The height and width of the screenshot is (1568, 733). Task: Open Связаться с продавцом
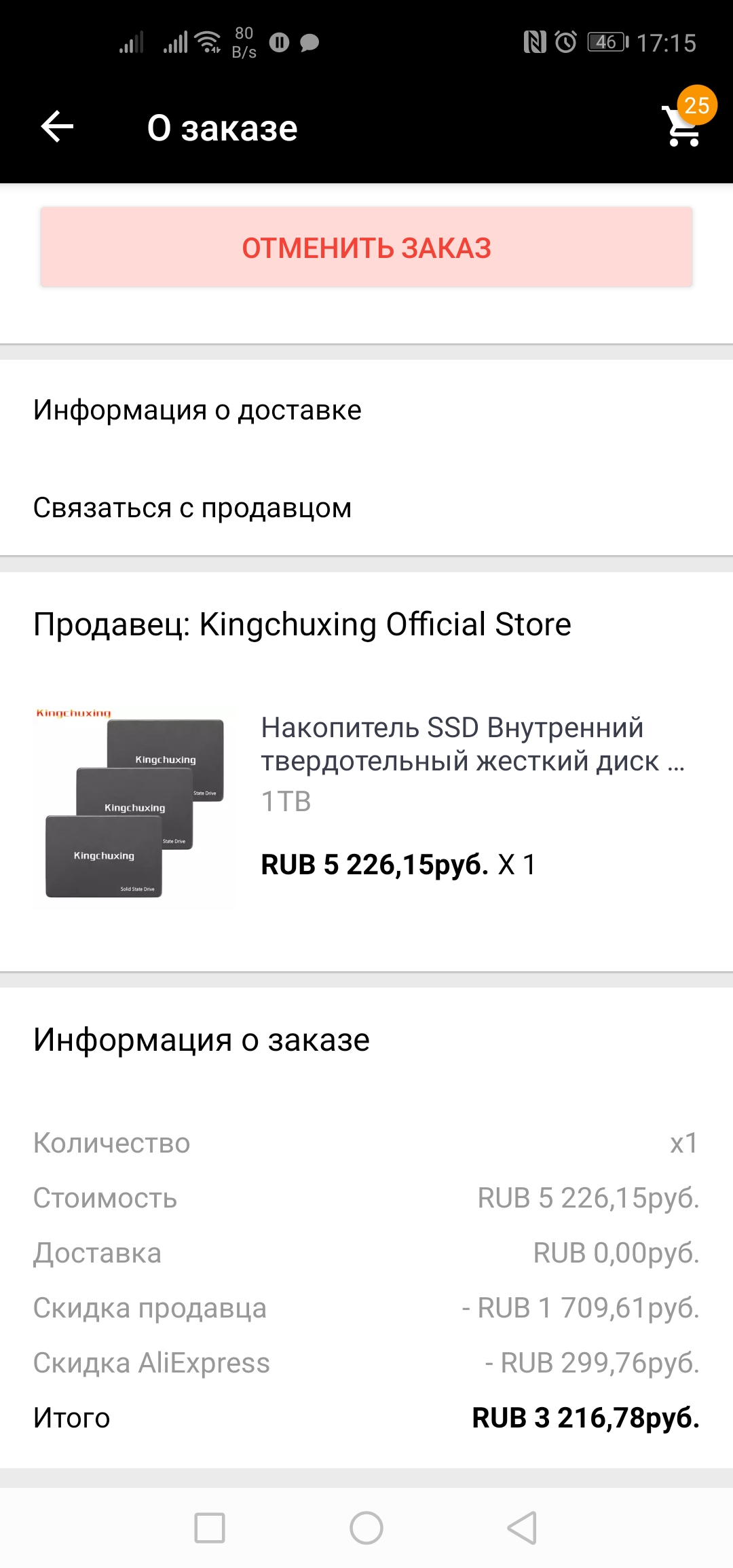(192, 508)
